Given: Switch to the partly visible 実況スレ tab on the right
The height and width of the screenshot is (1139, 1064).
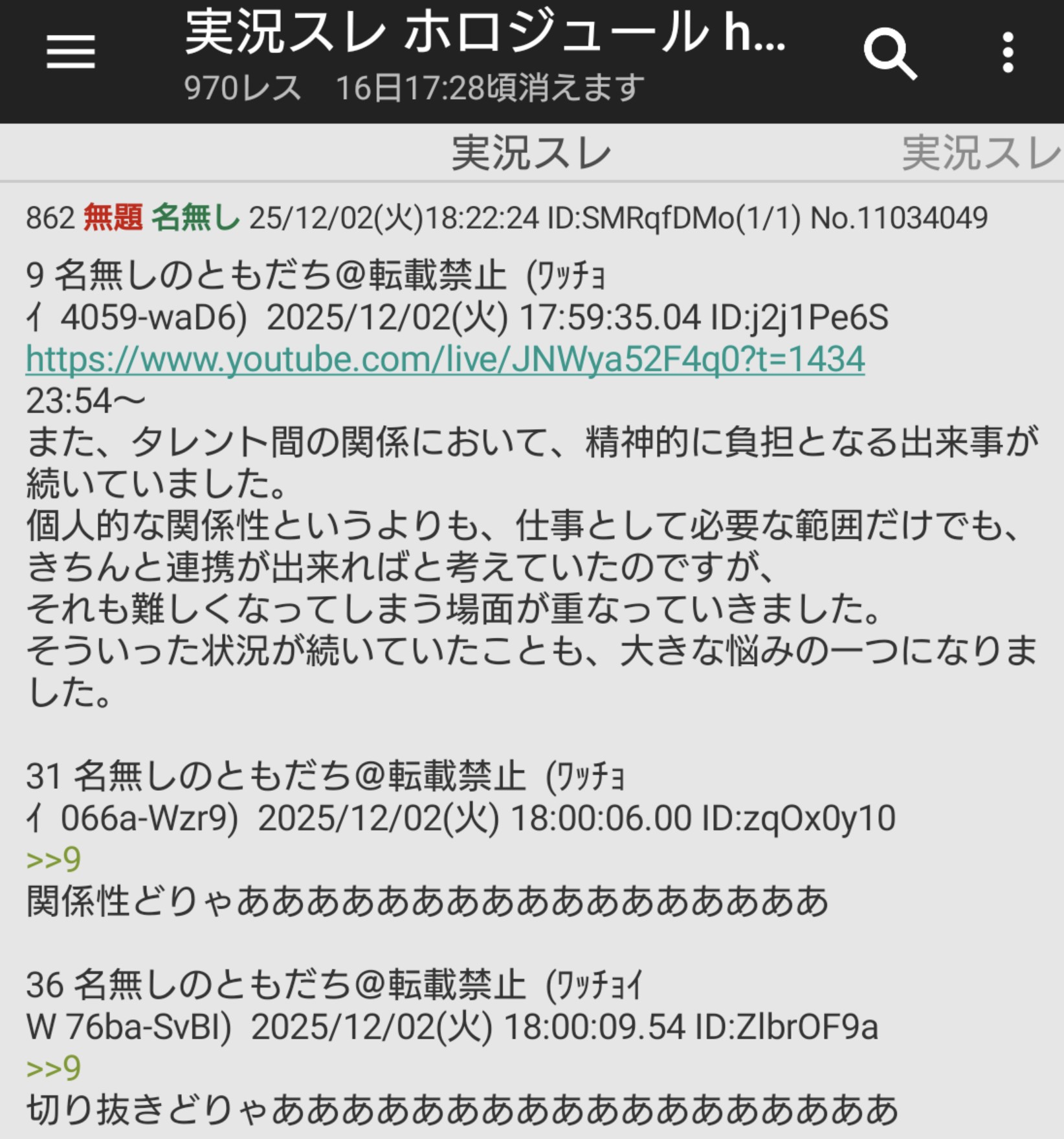Looking at the screenshot, I should click(981, 153).
